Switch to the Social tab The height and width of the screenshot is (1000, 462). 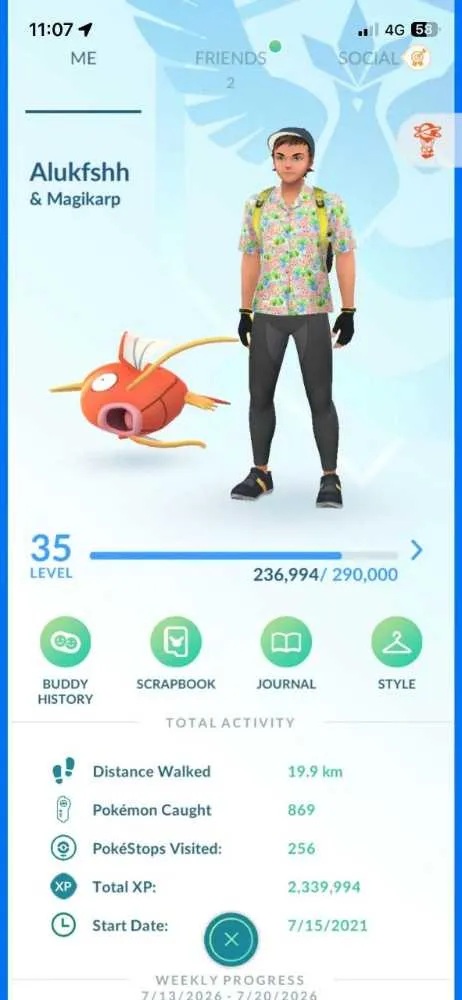(368, 59)
